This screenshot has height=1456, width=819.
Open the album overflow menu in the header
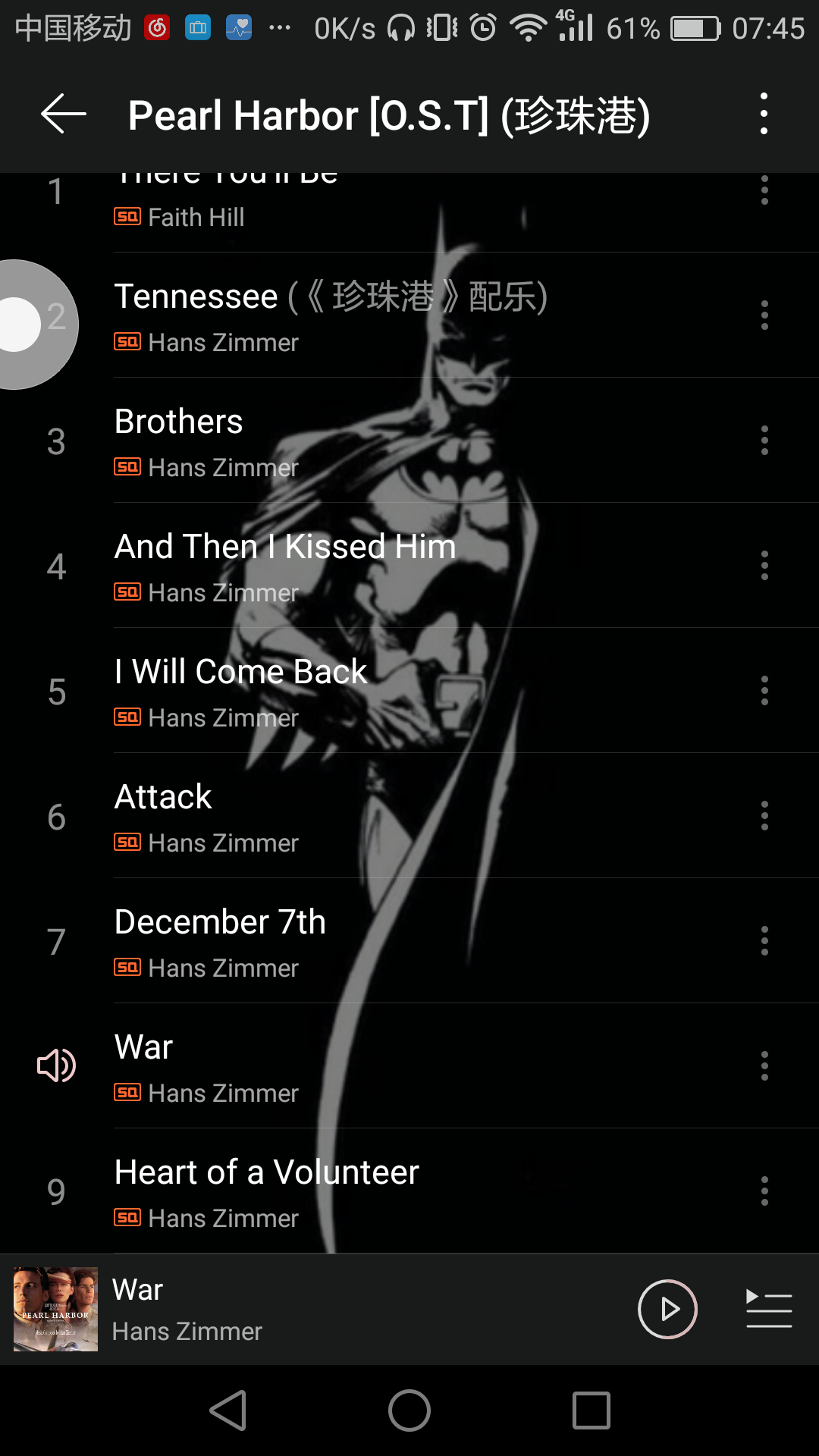(x=764, y=115)
